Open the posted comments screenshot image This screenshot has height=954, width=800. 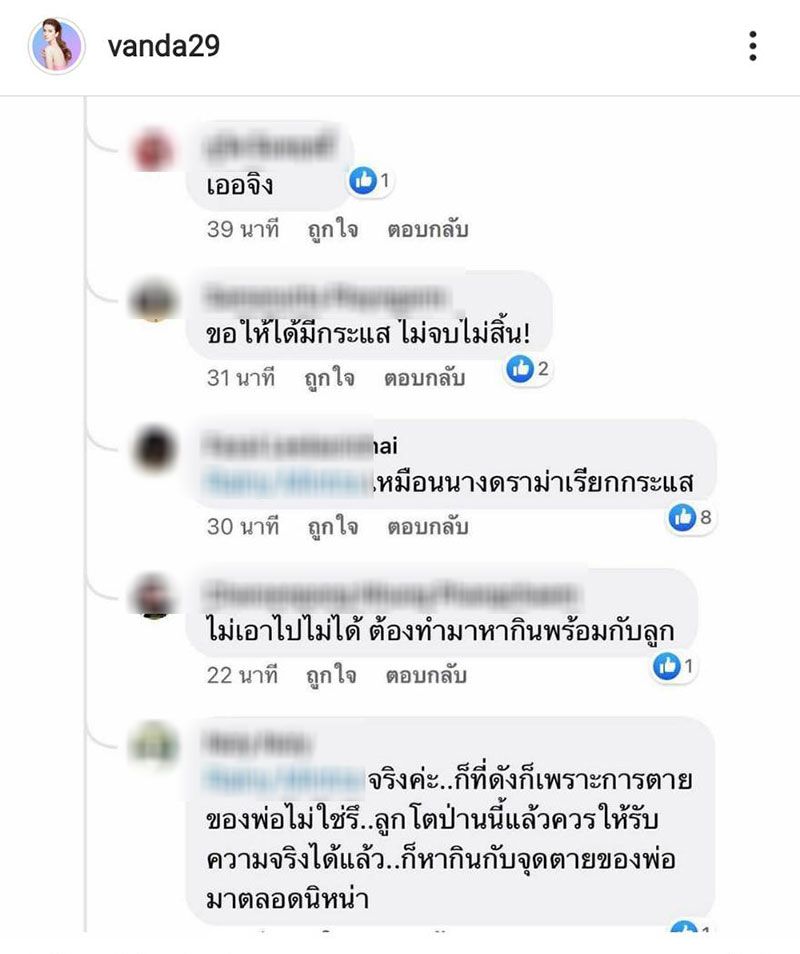click(x=400, y=520)
